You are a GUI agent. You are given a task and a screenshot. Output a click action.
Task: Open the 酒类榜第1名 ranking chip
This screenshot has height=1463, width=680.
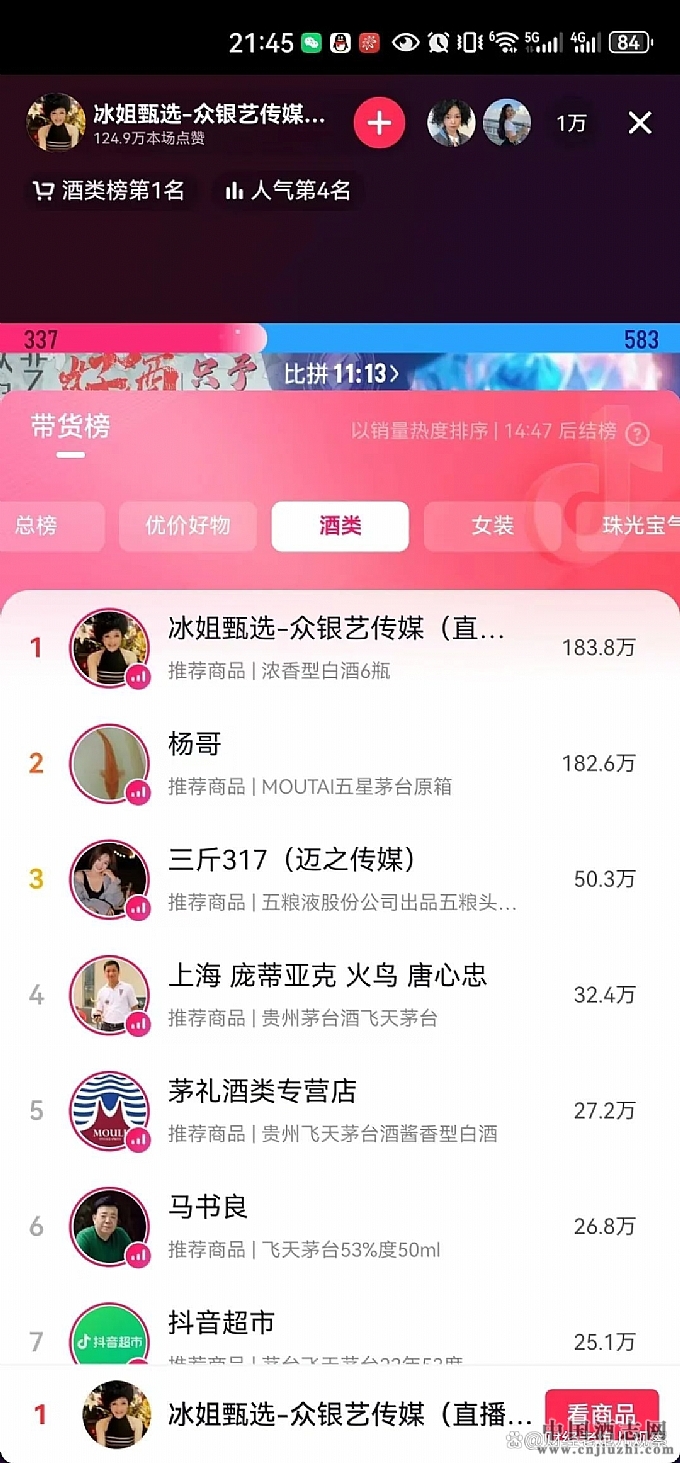click(x=108, y=190)
